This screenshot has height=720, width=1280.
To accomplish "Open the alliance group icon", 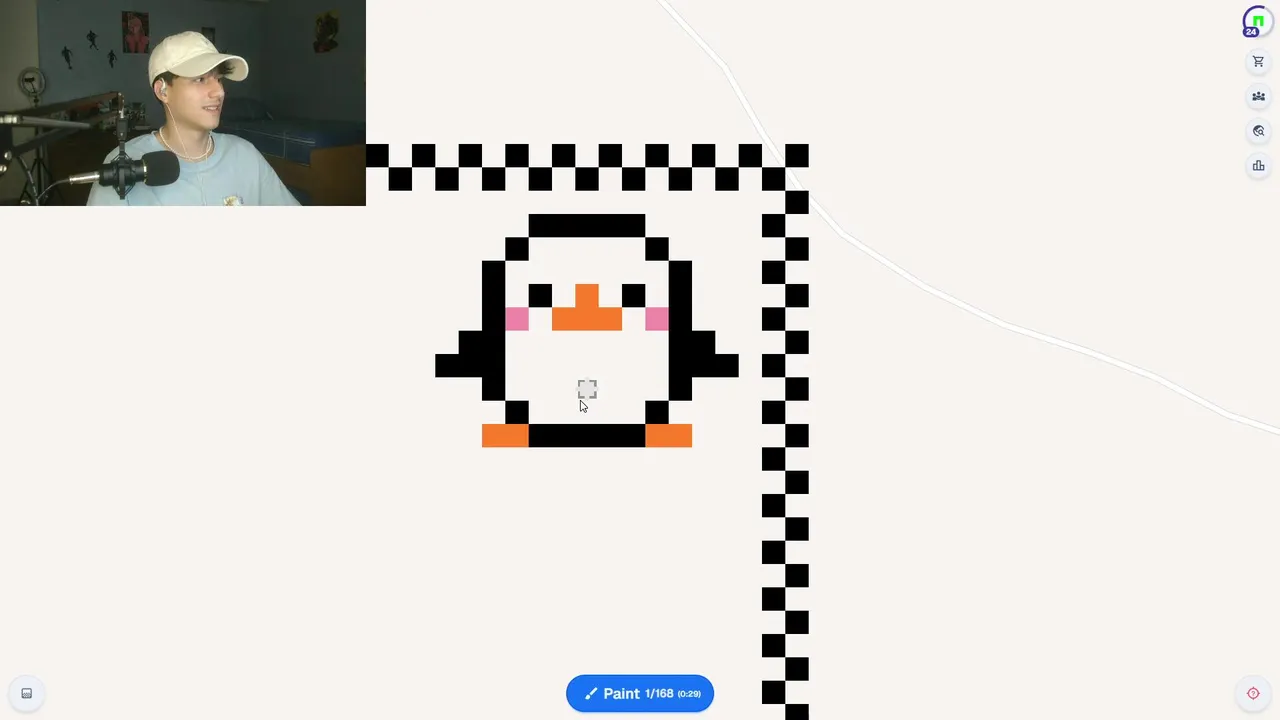I will point(1258,97).
